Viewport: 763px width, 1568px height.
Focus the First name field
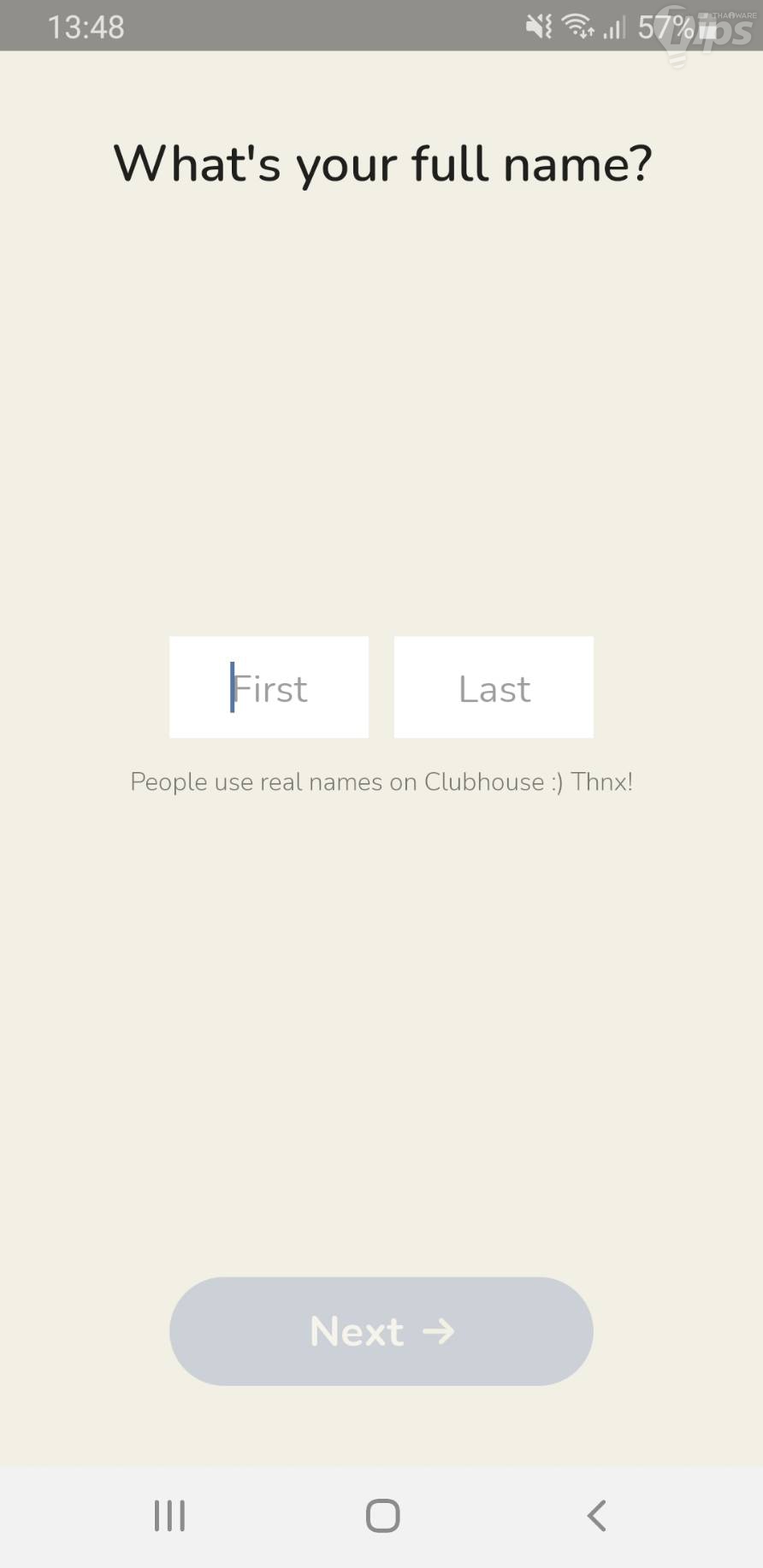(x=269, y=687)
